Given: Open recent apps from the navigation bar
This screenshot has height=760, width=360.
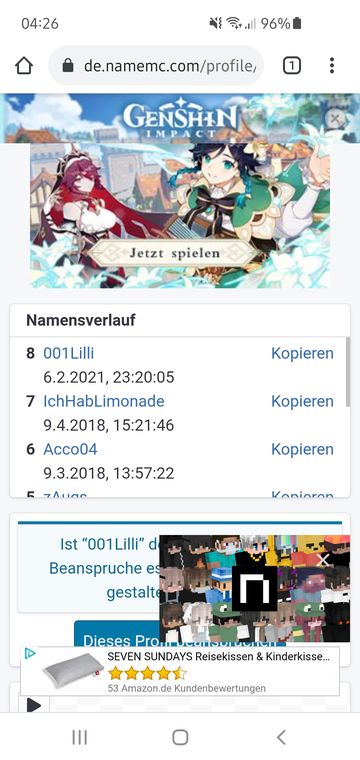Looking at the screenshot, I should 79,737.
